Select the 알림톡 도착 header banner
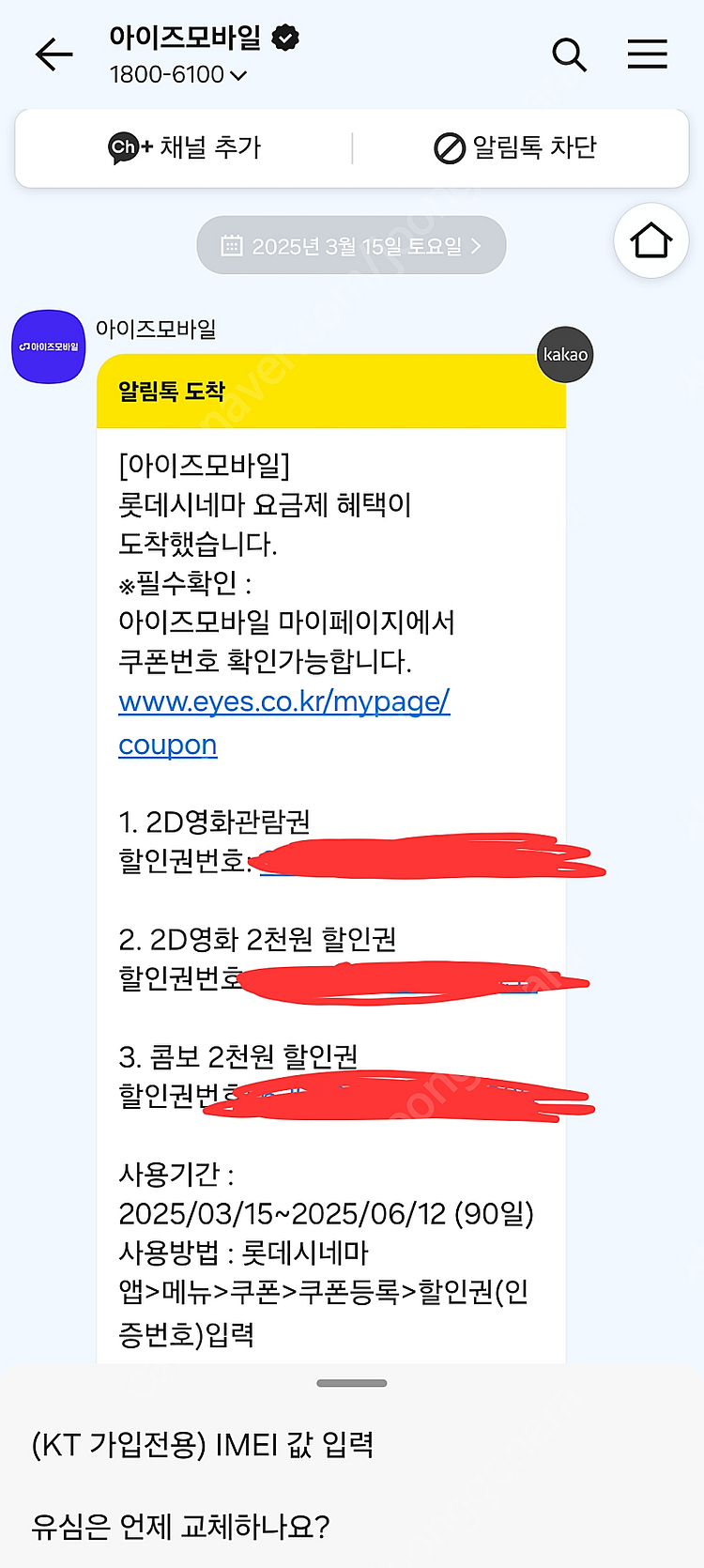Image resolution: width=704 pixels, height=1568 pixels. pyautogui.click(x=330, y=389)
